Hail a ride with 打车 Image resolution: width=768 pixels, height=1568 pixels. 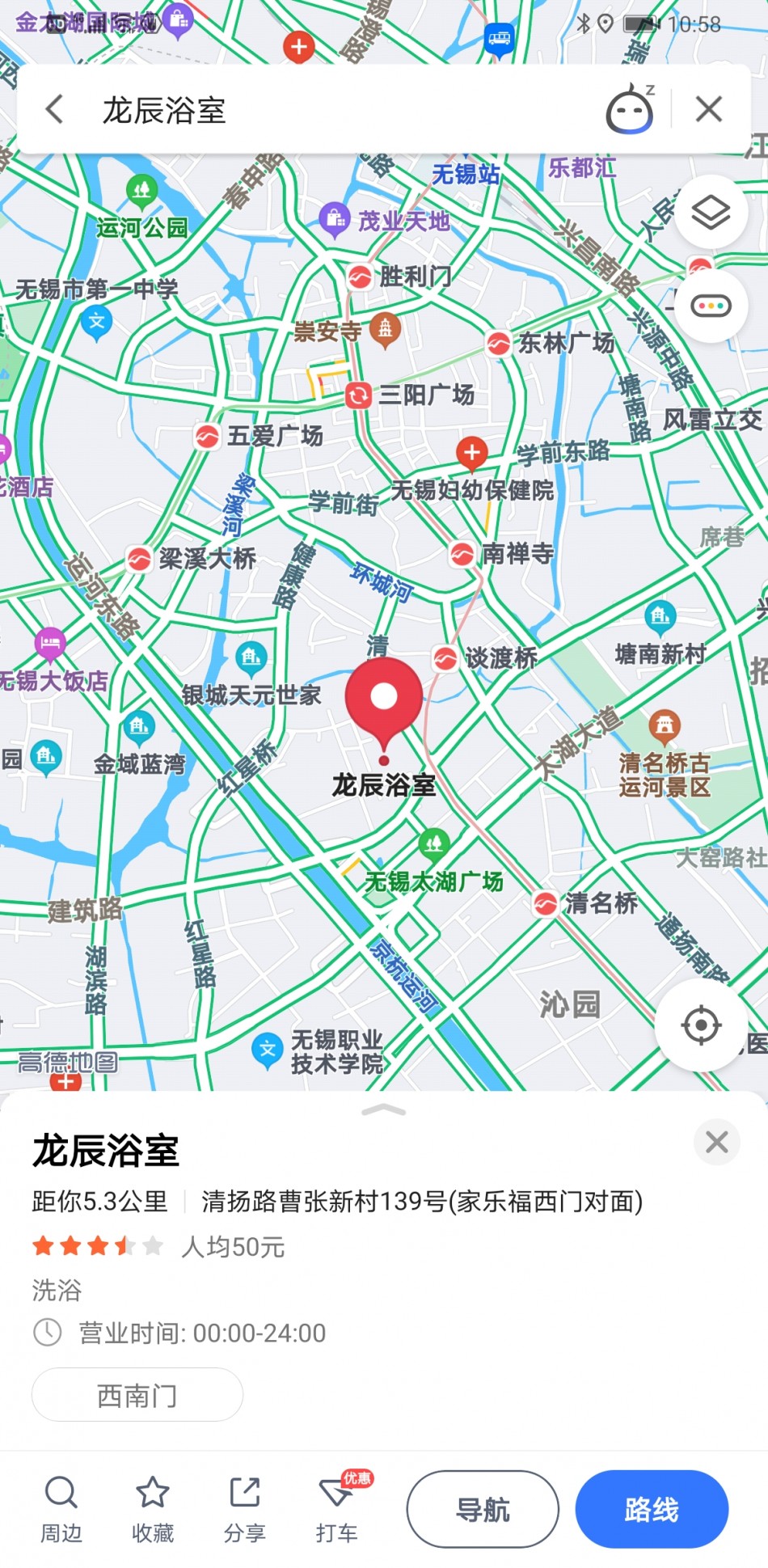pyautogui.click(x=337, y=1510)
